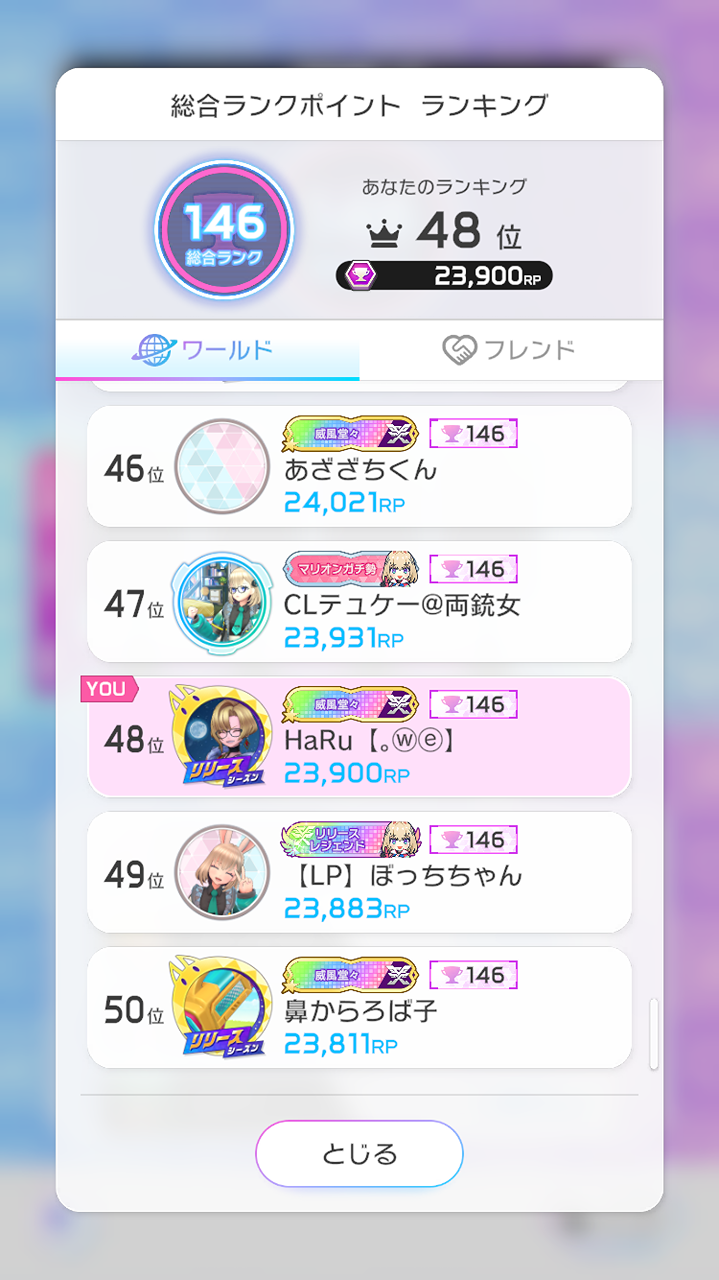The width and height of the screenshot is (719, 1280).
Task: Open あざざちくん's ranking entry
Action: [x=359, y=467]
